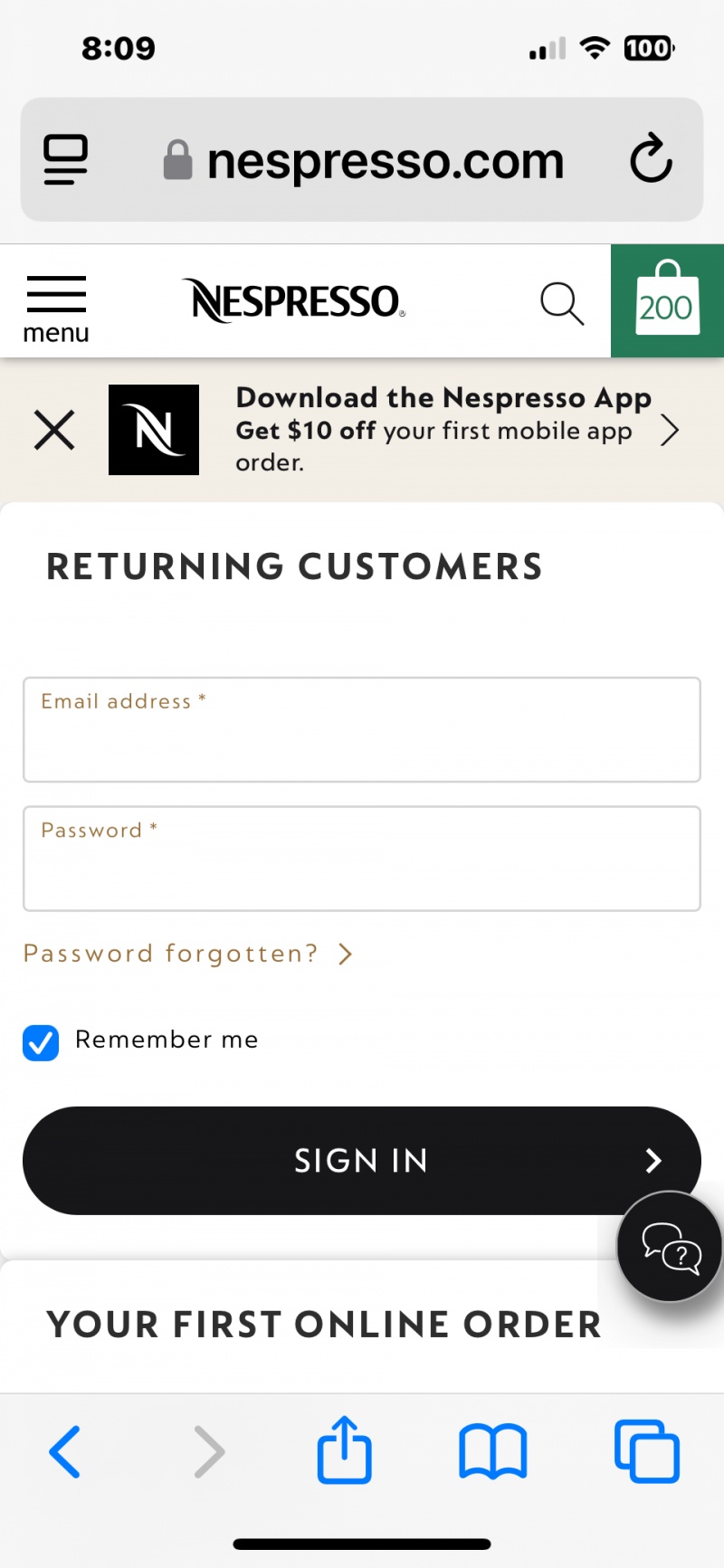
Task: Open the shopping bag with 200 items
Action: coord(667,300)
